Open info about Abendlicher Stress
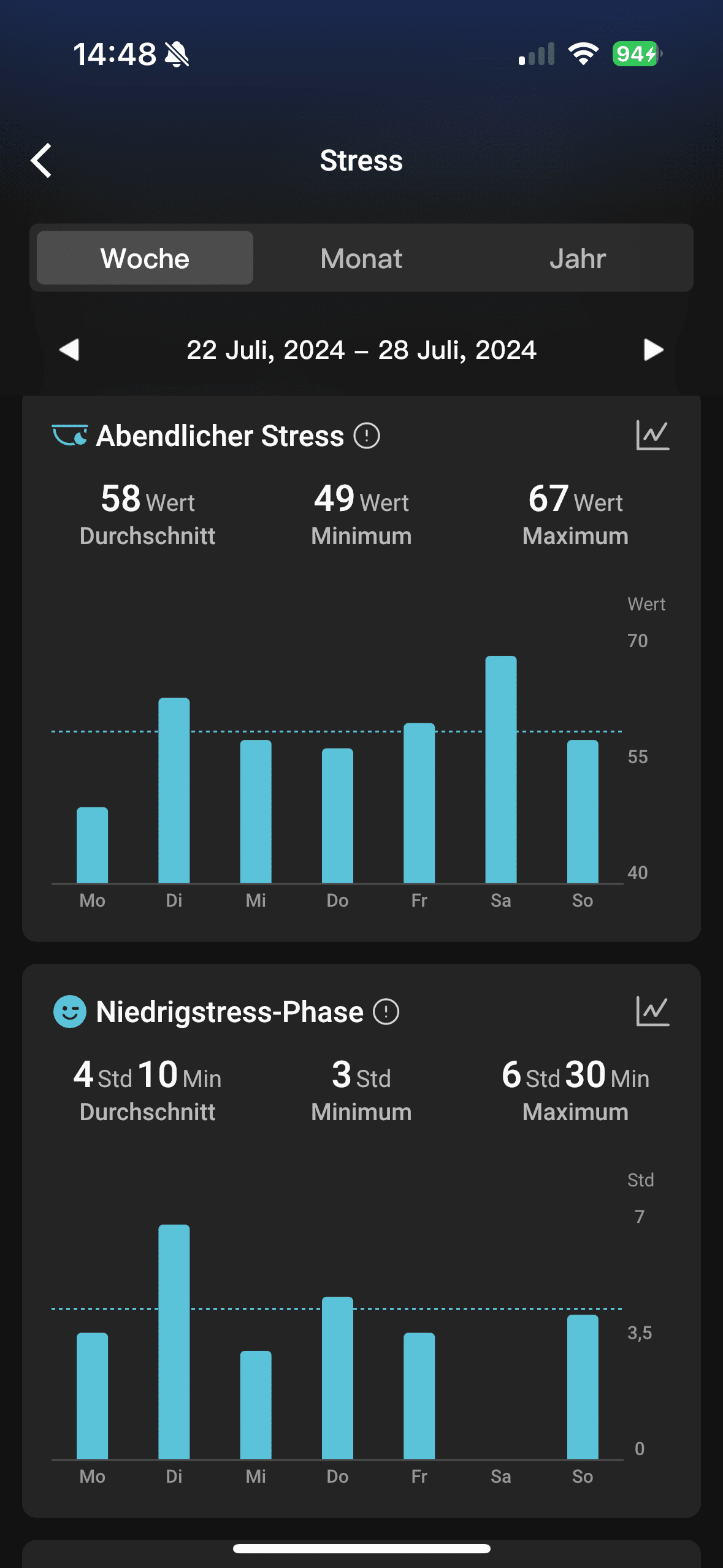The image size is (723, 1568). pyautogui.click(x=367, y=436)
